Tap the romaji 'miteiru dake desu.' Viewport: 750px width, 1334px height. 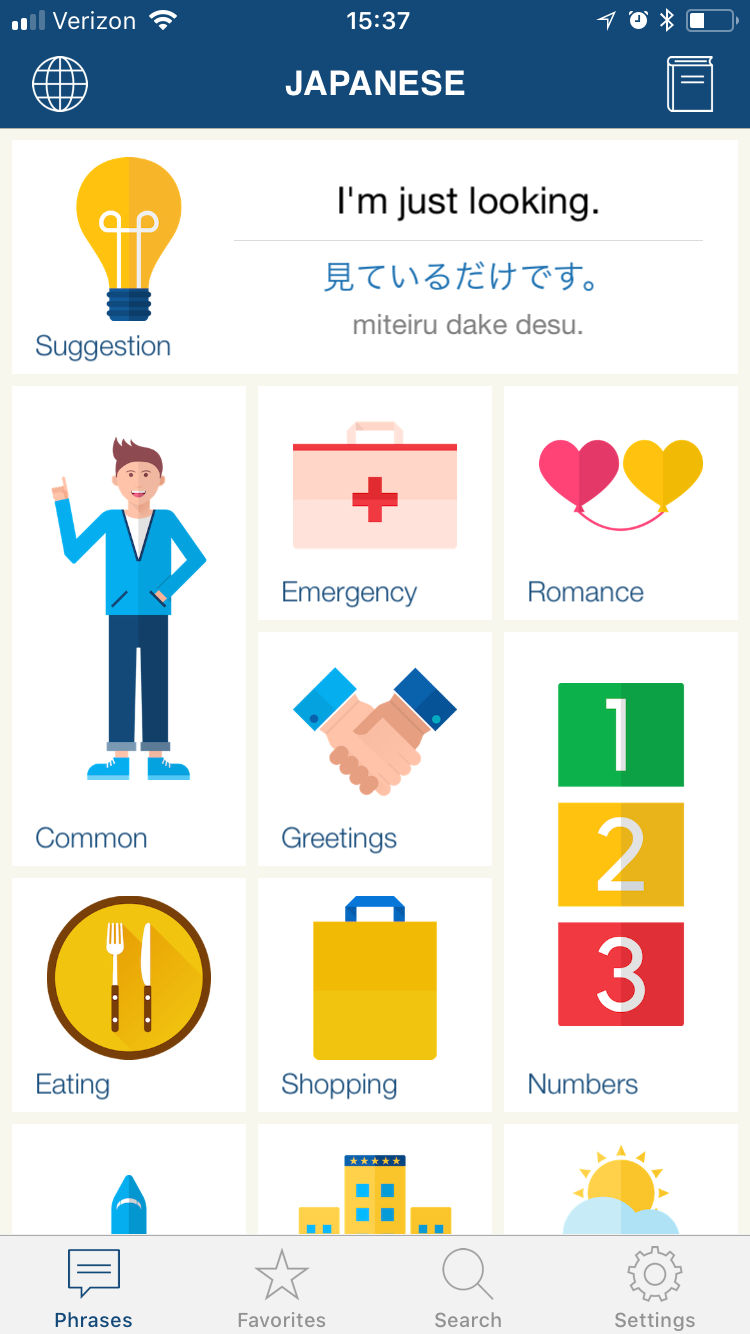tap(467, 324)
